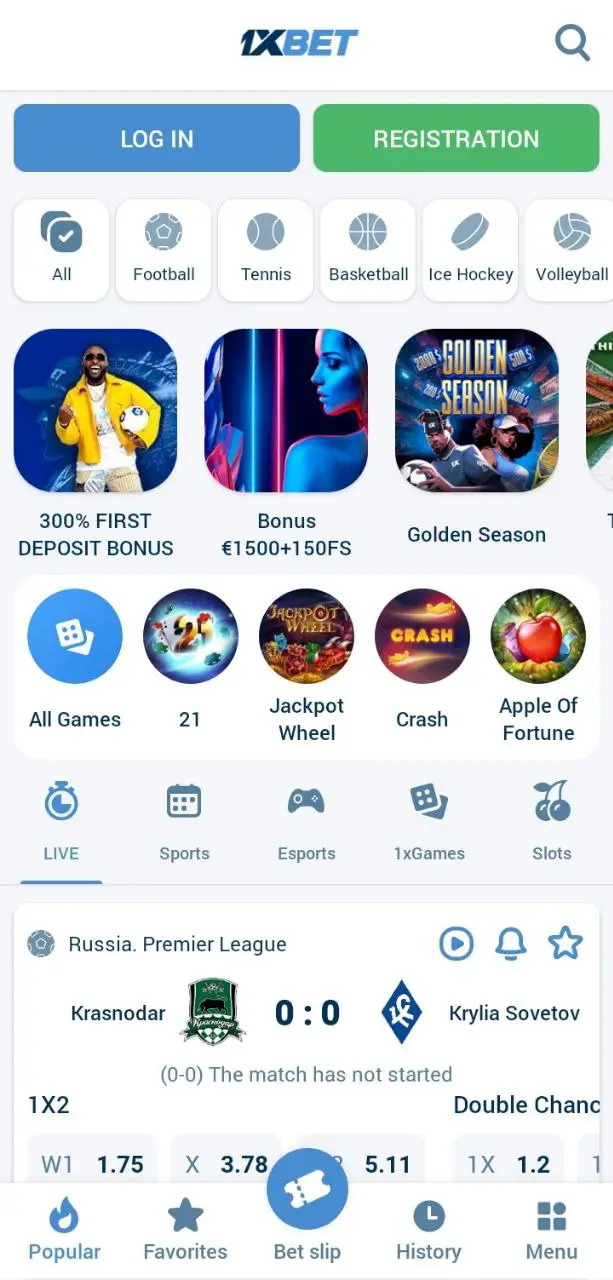Viewport: 613px width, 1280px height.
Task: Open the REGISTRATION button
Action: coord(456,139)
